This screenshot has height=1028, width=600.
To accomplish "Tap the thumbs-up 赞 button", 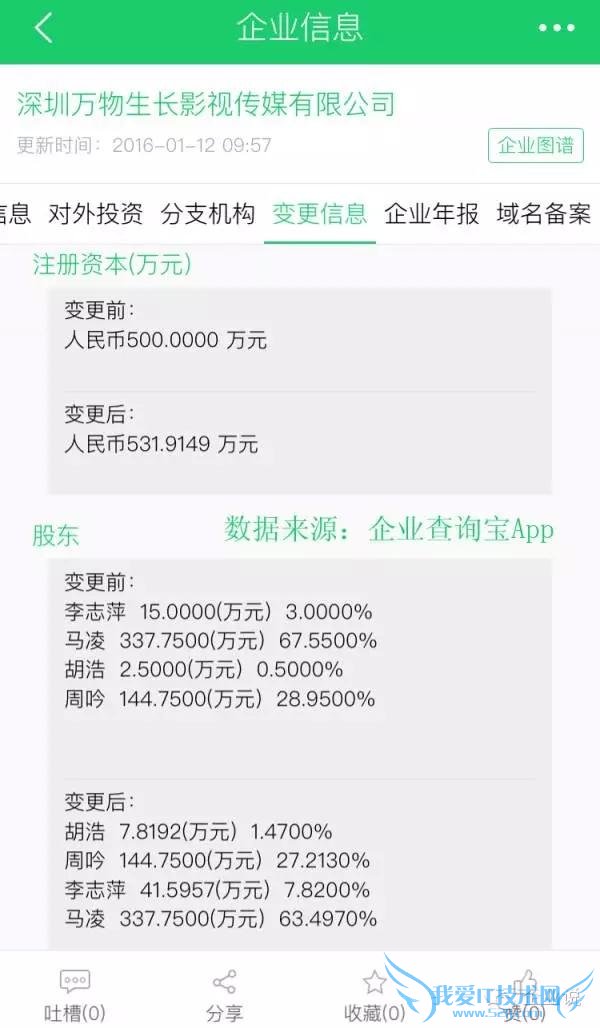I will (x=523, y=994).
